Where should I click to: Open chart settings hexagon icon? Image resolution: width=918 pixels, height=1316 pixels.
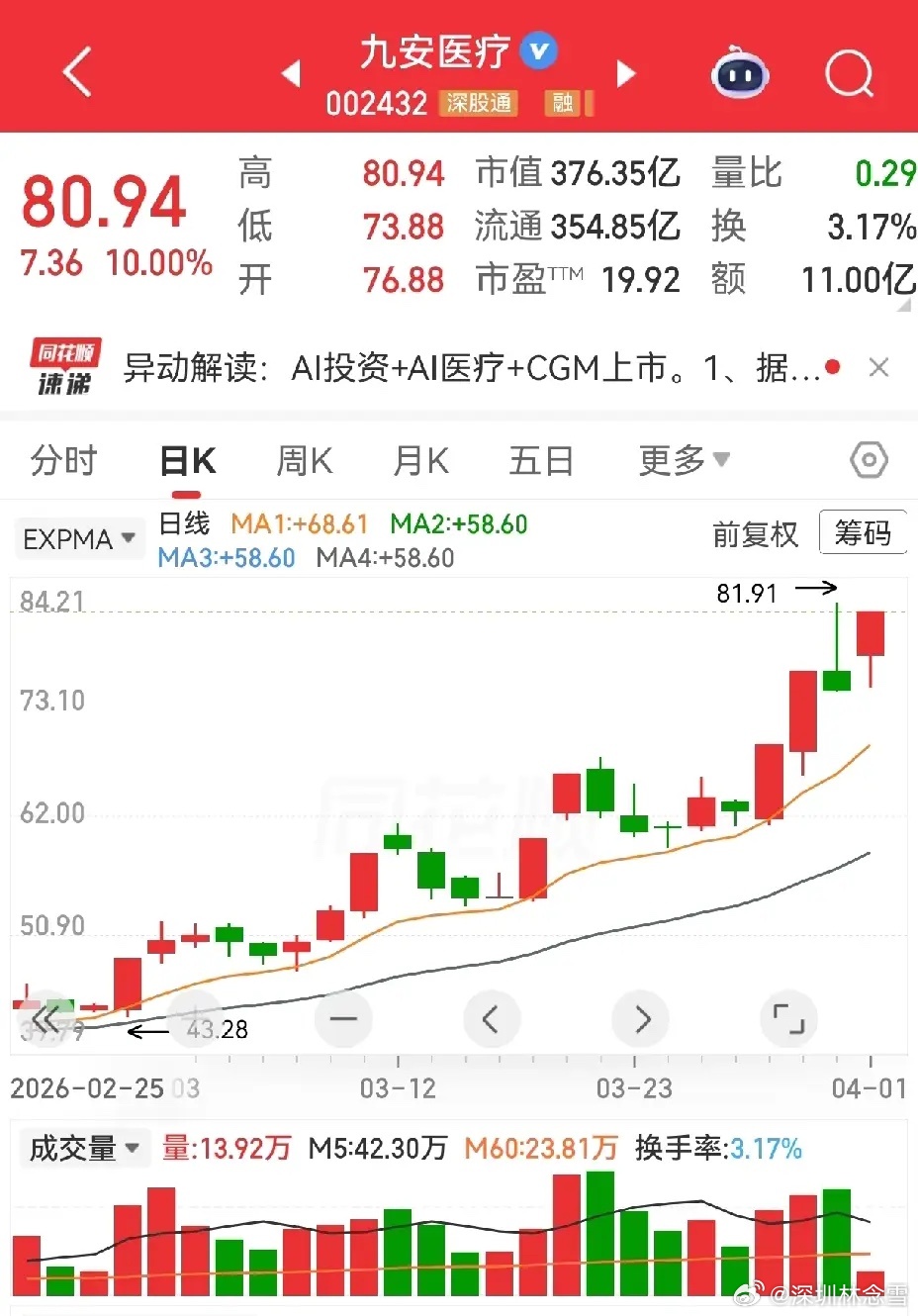click(869, 460)
